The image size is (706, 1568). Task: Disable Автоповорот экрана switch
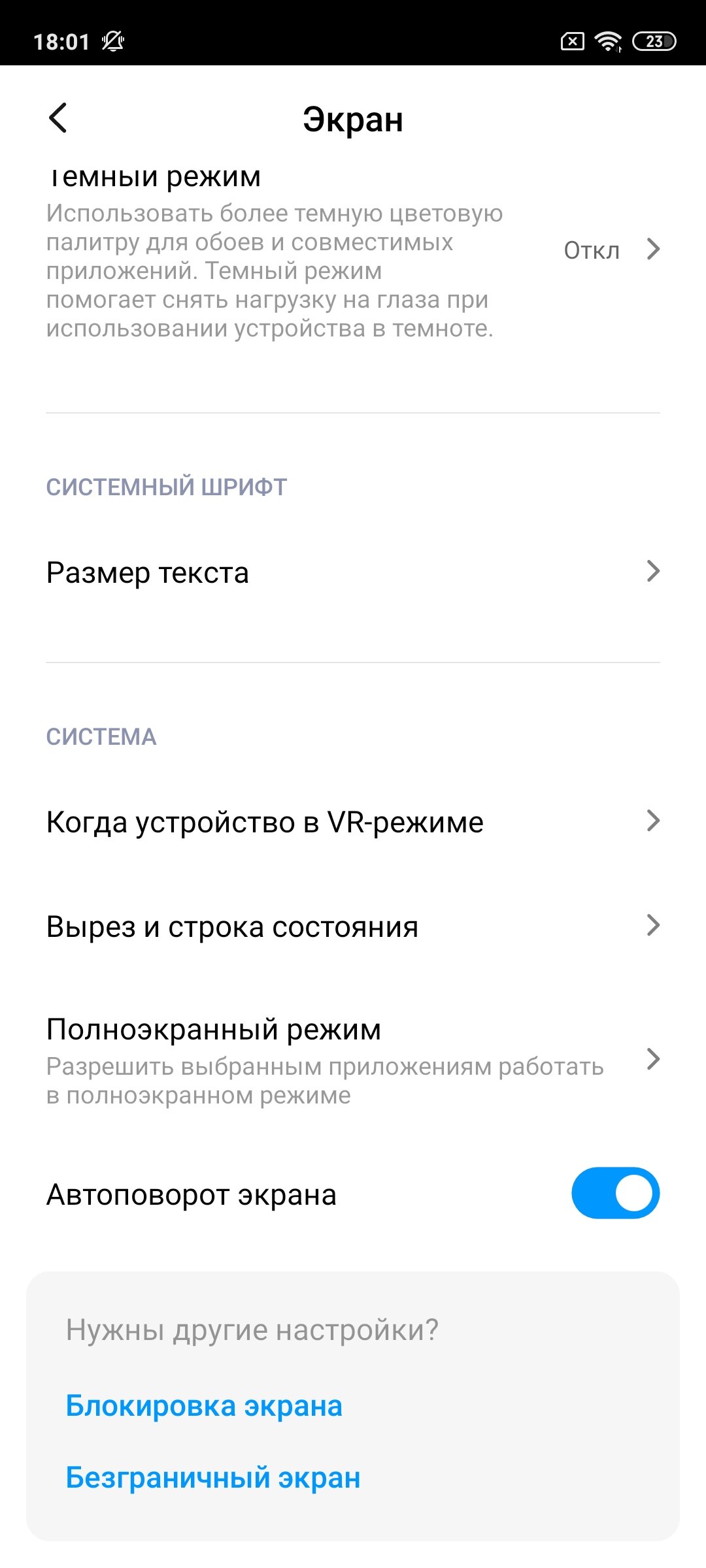click(x=615, y=1193)
